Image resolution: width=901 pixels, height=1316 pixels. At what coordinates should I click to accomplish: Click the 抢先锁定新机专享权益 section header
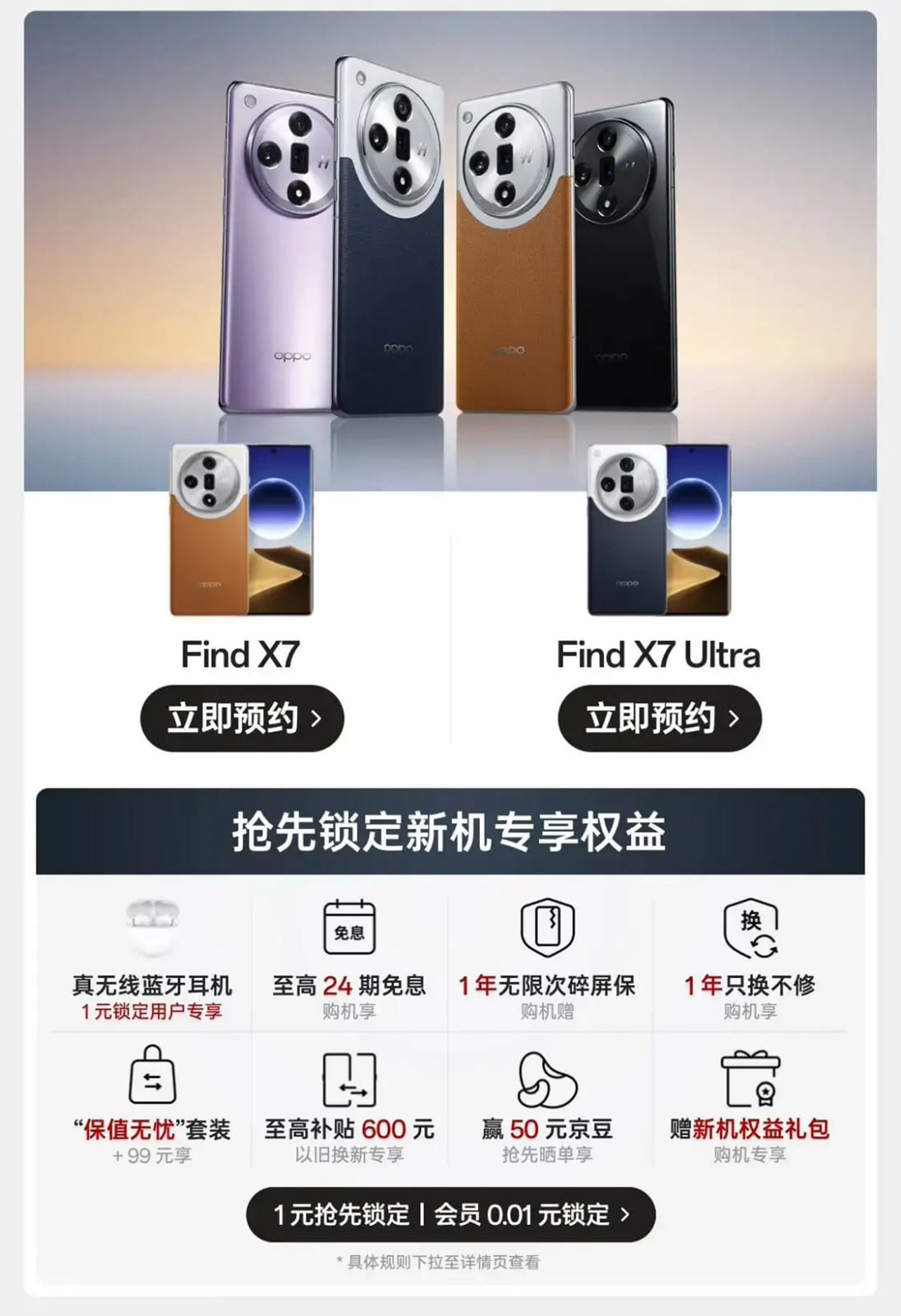(x=450, y=833)
